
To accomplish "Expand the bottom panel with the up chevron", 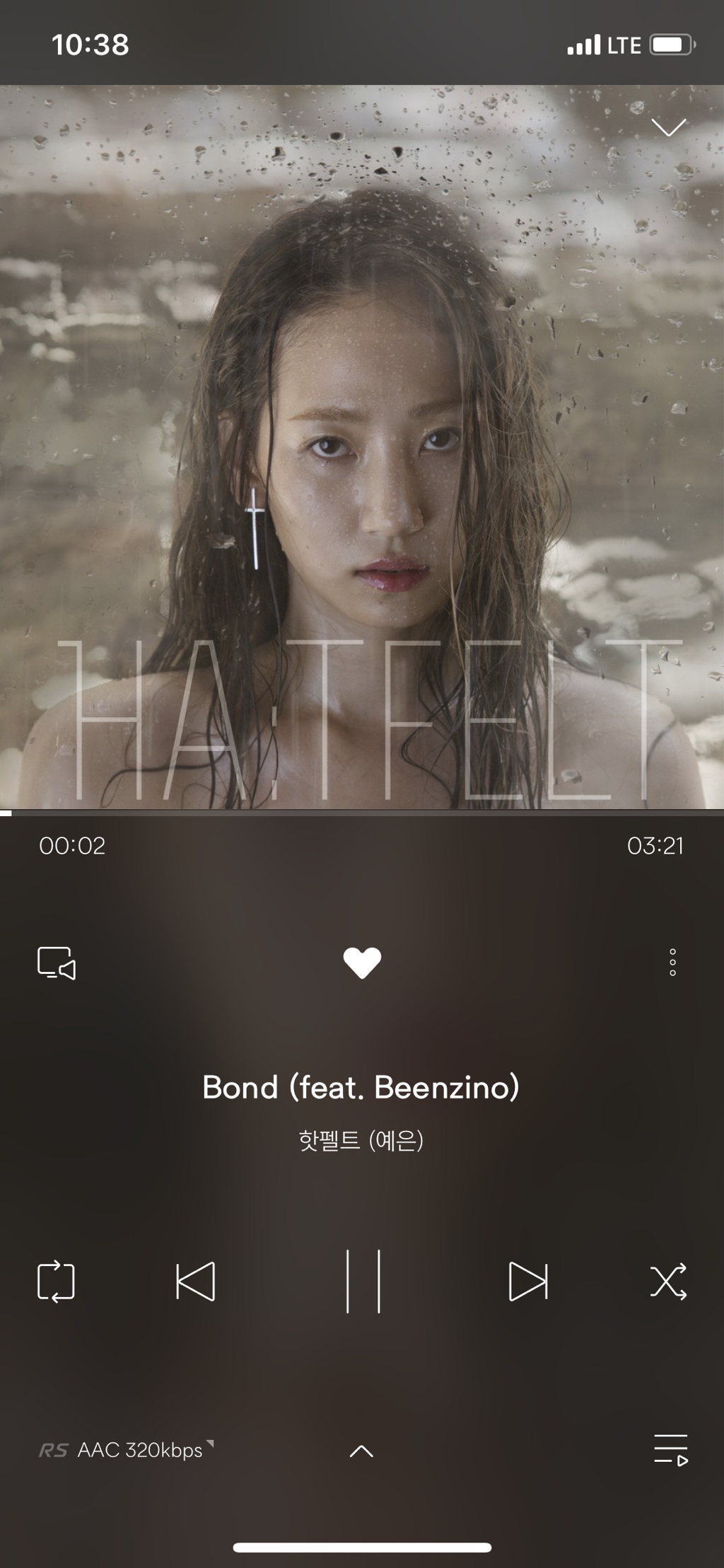I will 361,1451.
